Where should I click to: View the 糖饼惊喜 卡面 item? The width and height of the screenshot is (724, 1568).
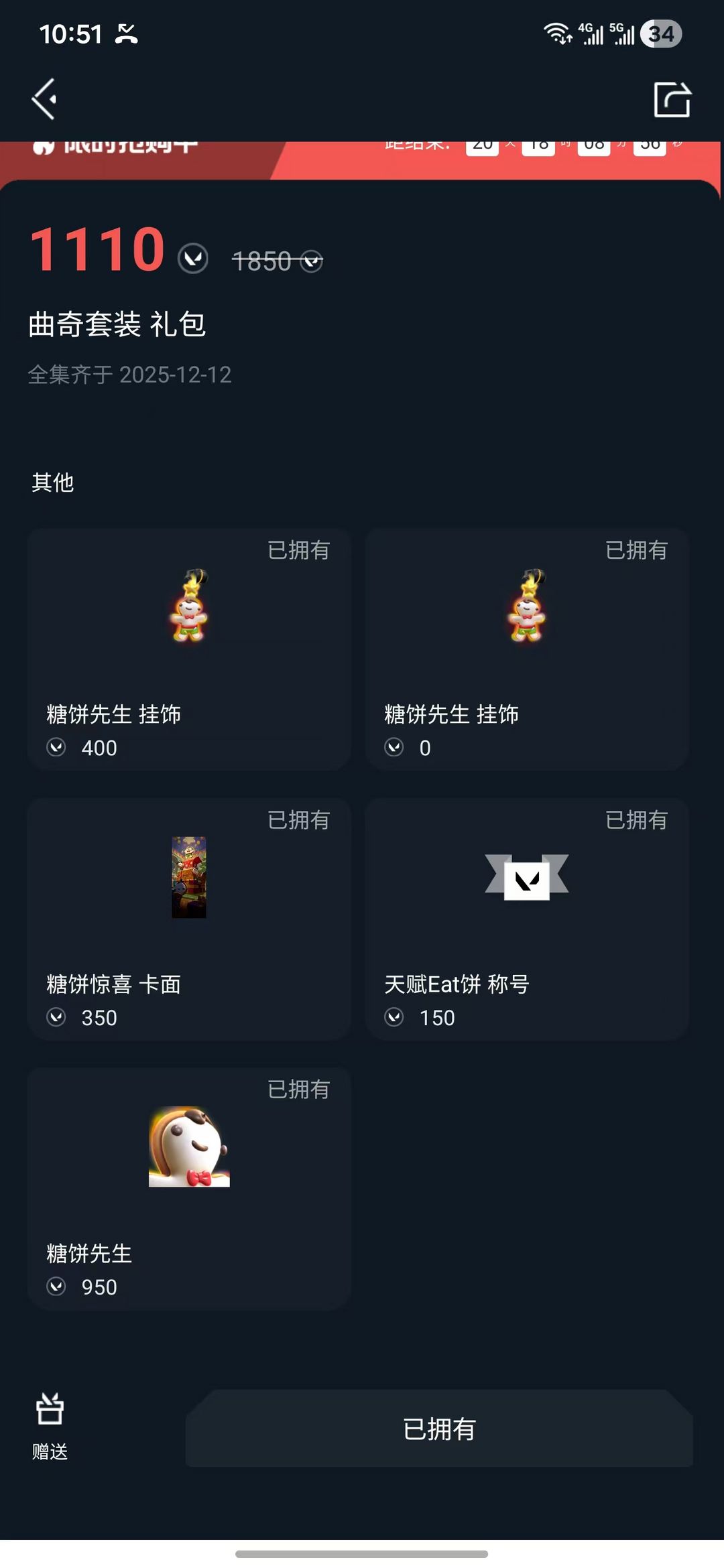[189, 919]
